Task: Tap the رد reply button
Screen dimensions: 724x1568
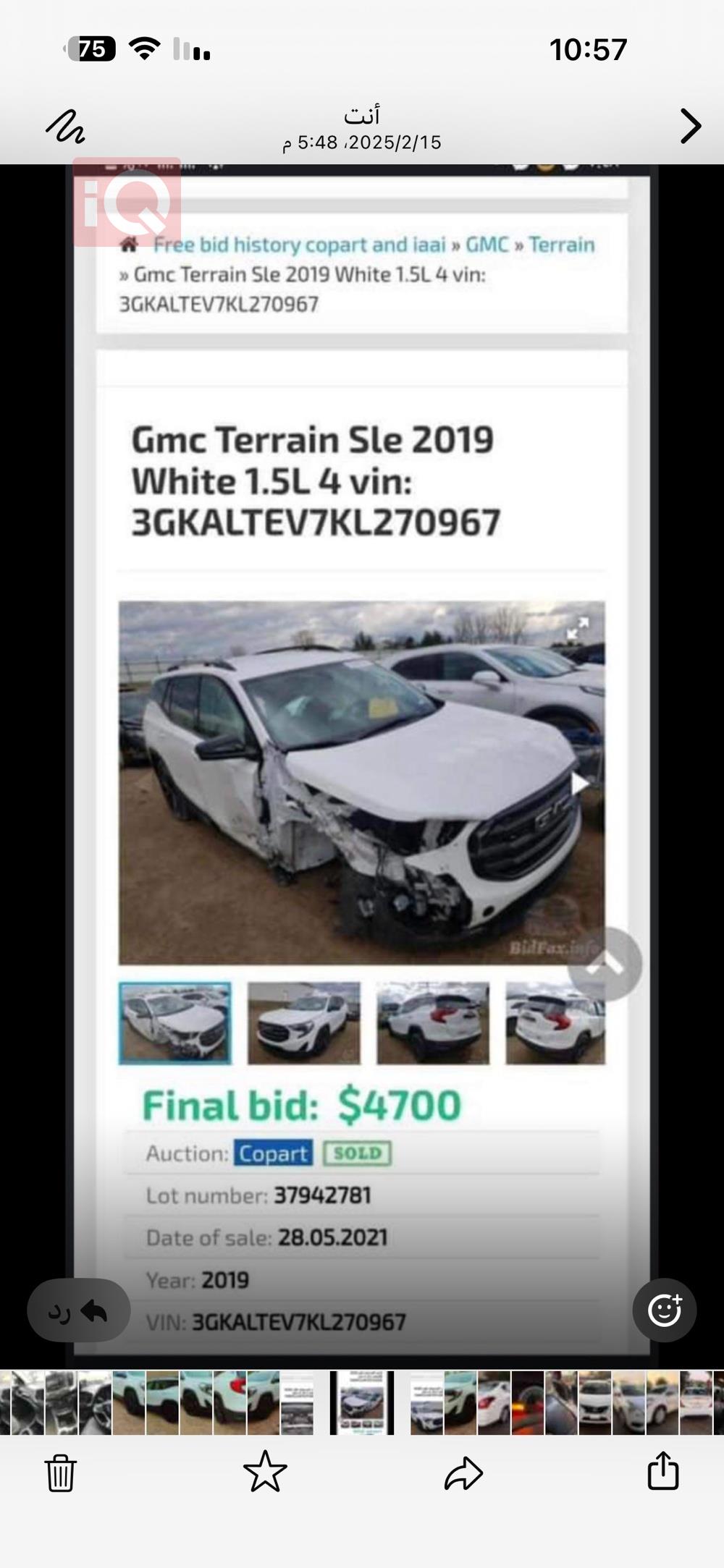Action: point(79,1310)
